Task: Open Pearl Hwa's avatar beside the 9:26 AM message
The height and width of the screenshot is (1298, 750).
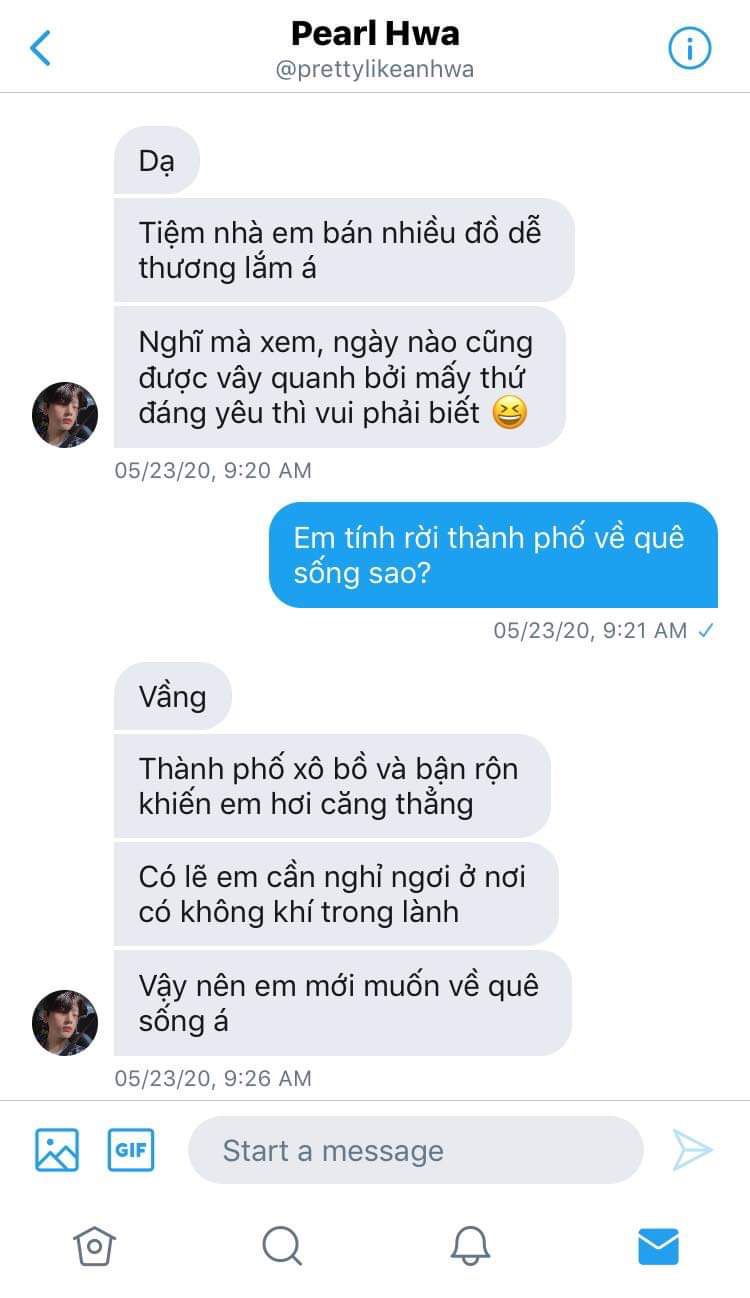Action: (x=65, y=1022)
